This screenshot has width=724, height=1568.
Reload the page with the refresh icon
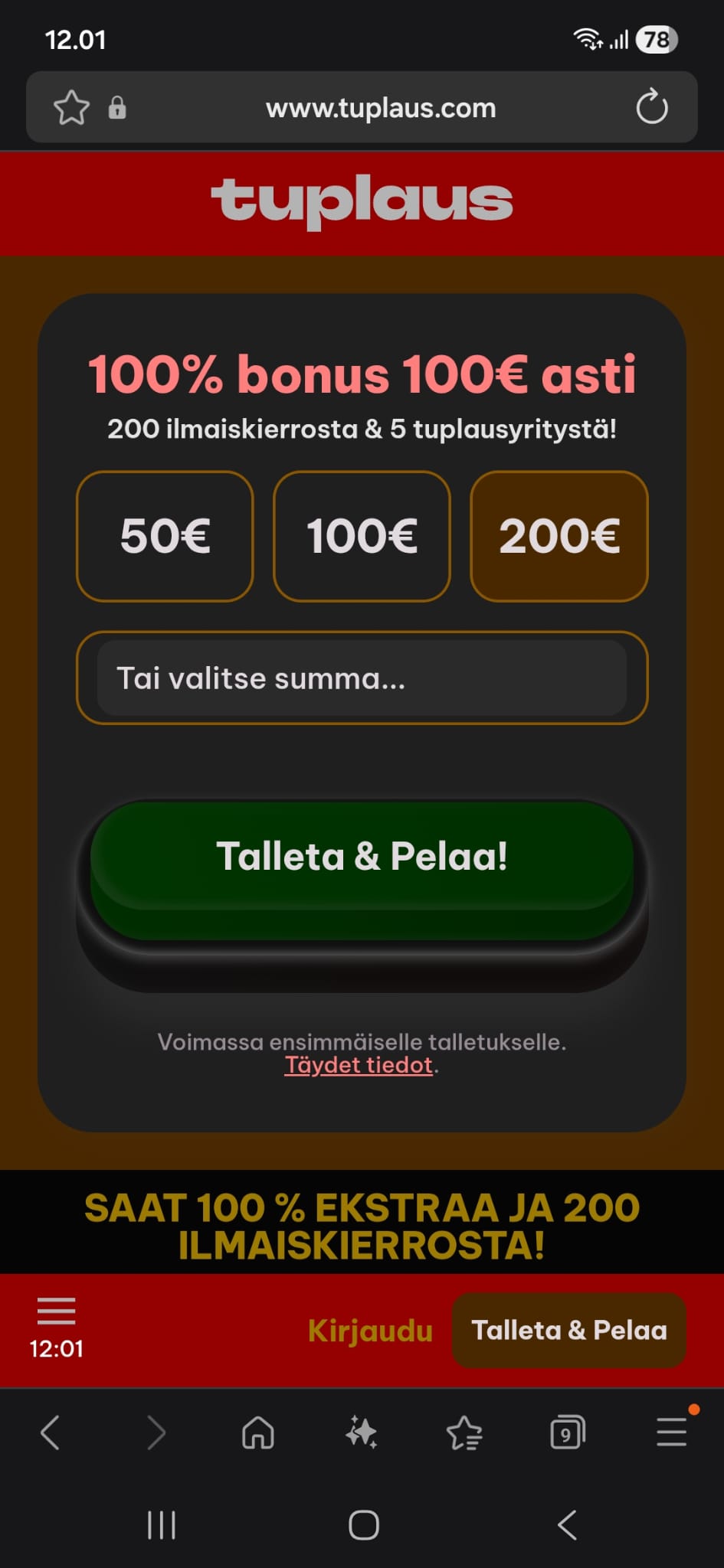(652, 107)
